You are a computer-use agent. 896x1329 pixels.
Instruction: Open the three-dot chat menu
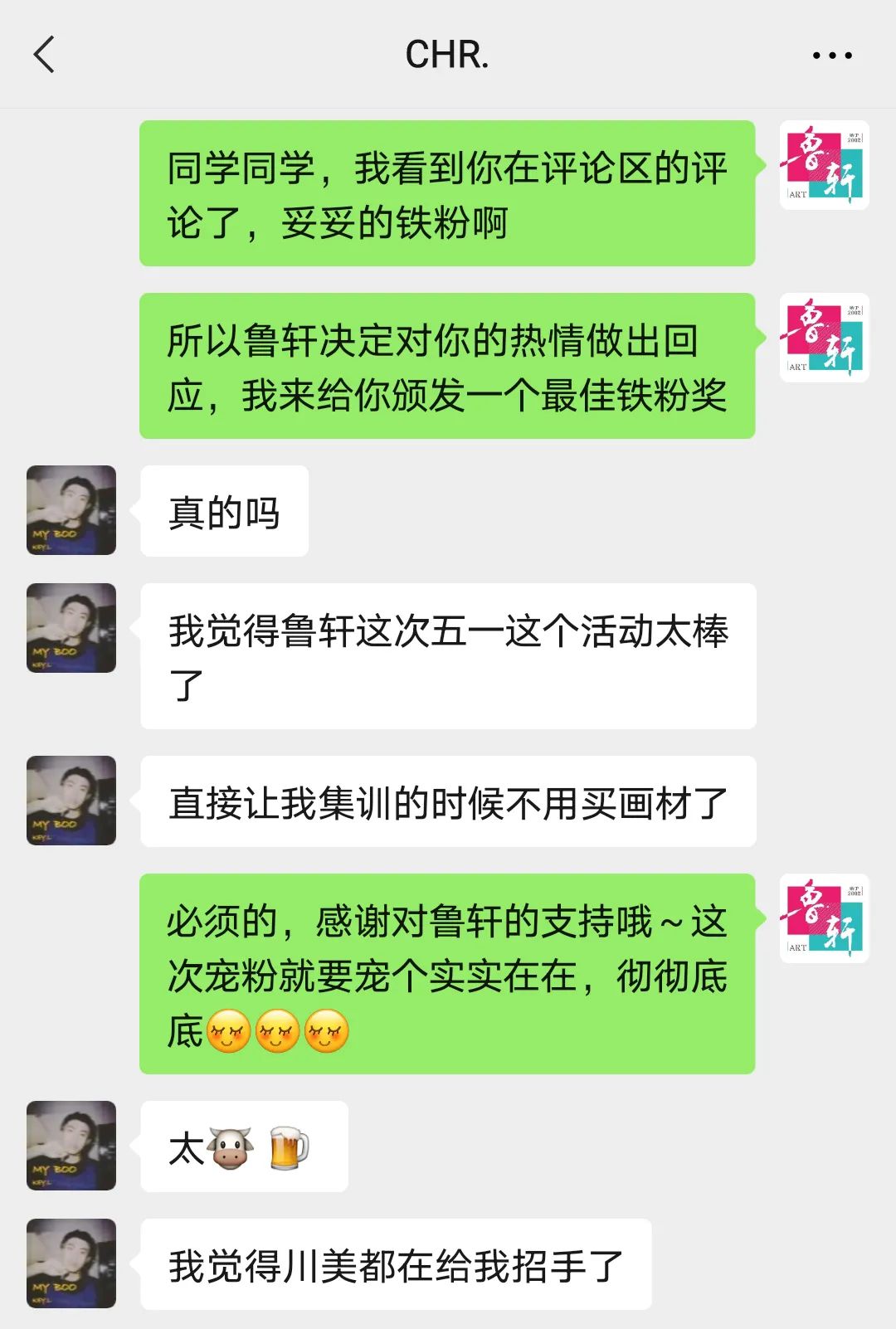tap(832, 56)
